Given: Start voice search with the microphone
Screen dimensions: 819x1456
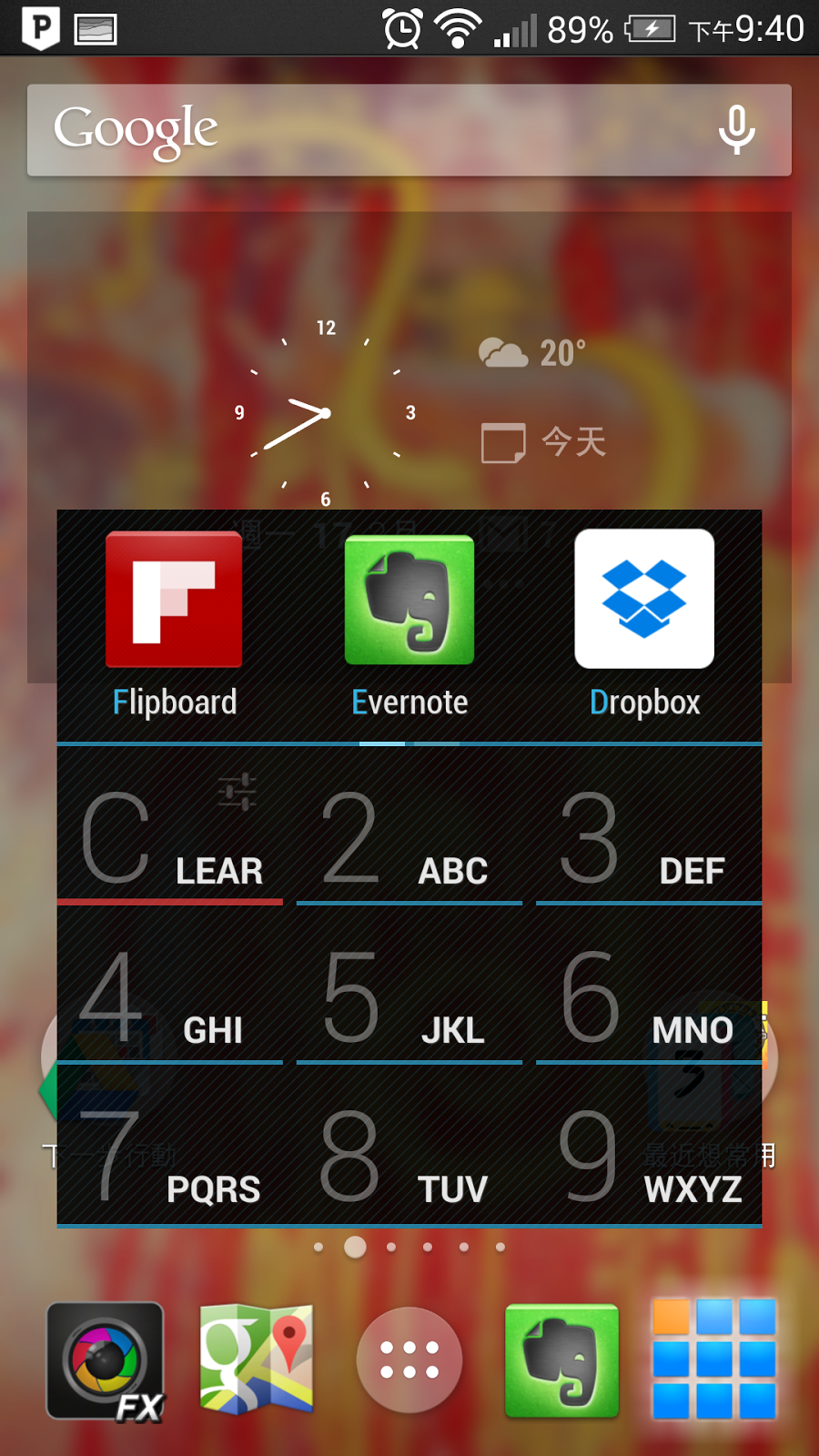Looking at the screenshot, I should [x=736, y=130].
